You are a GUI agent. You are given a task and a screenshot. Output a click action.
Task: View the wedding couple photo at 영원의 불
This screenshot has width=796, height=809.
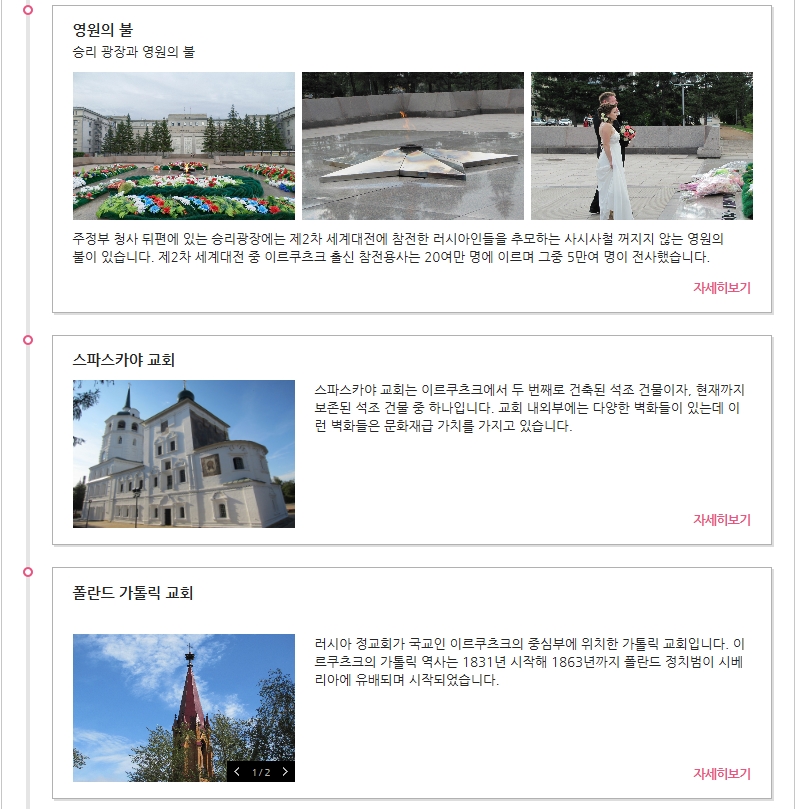(641, 146)
